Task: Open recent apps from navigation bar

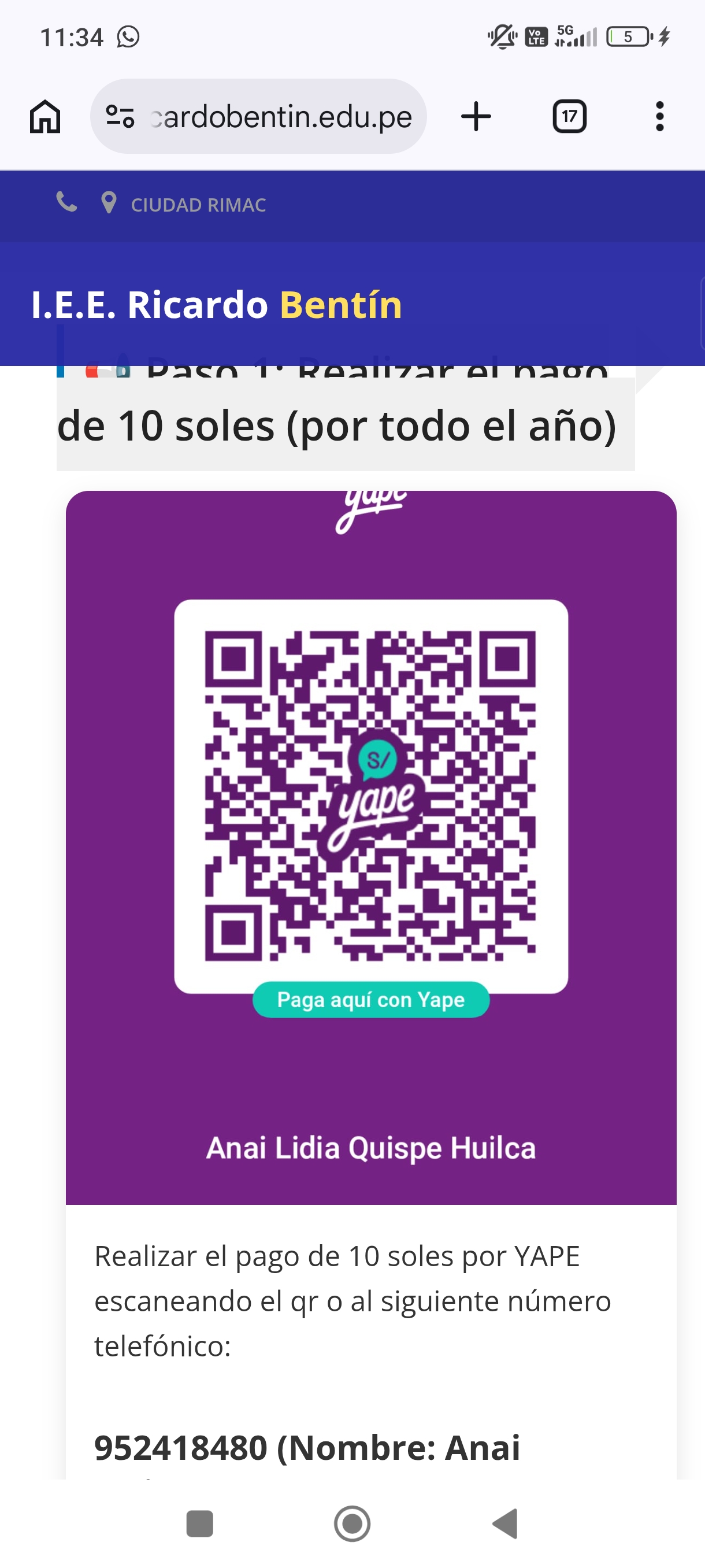Action: 199,1523
